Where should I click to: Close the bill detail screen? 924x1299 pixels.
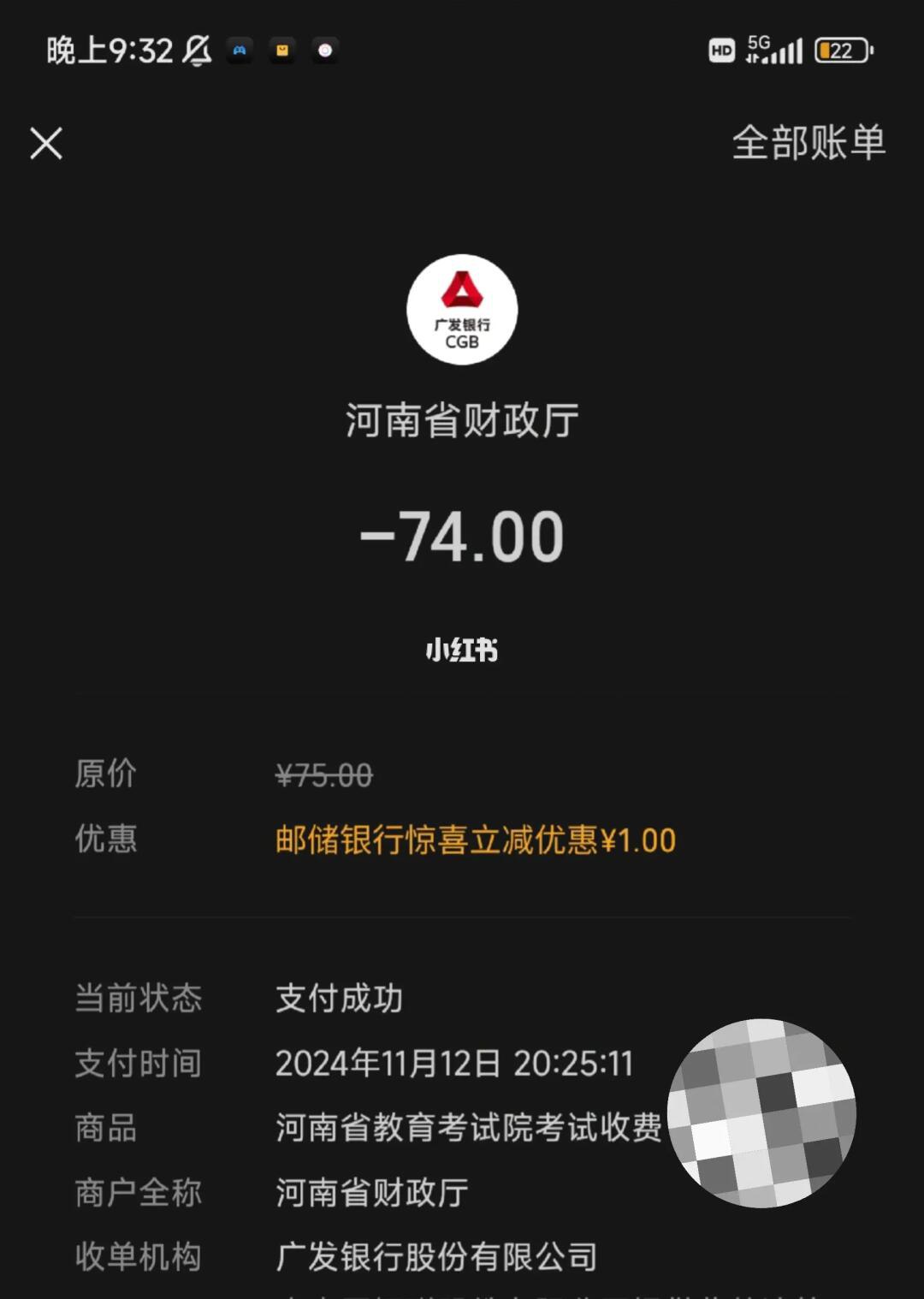[45, 144]
